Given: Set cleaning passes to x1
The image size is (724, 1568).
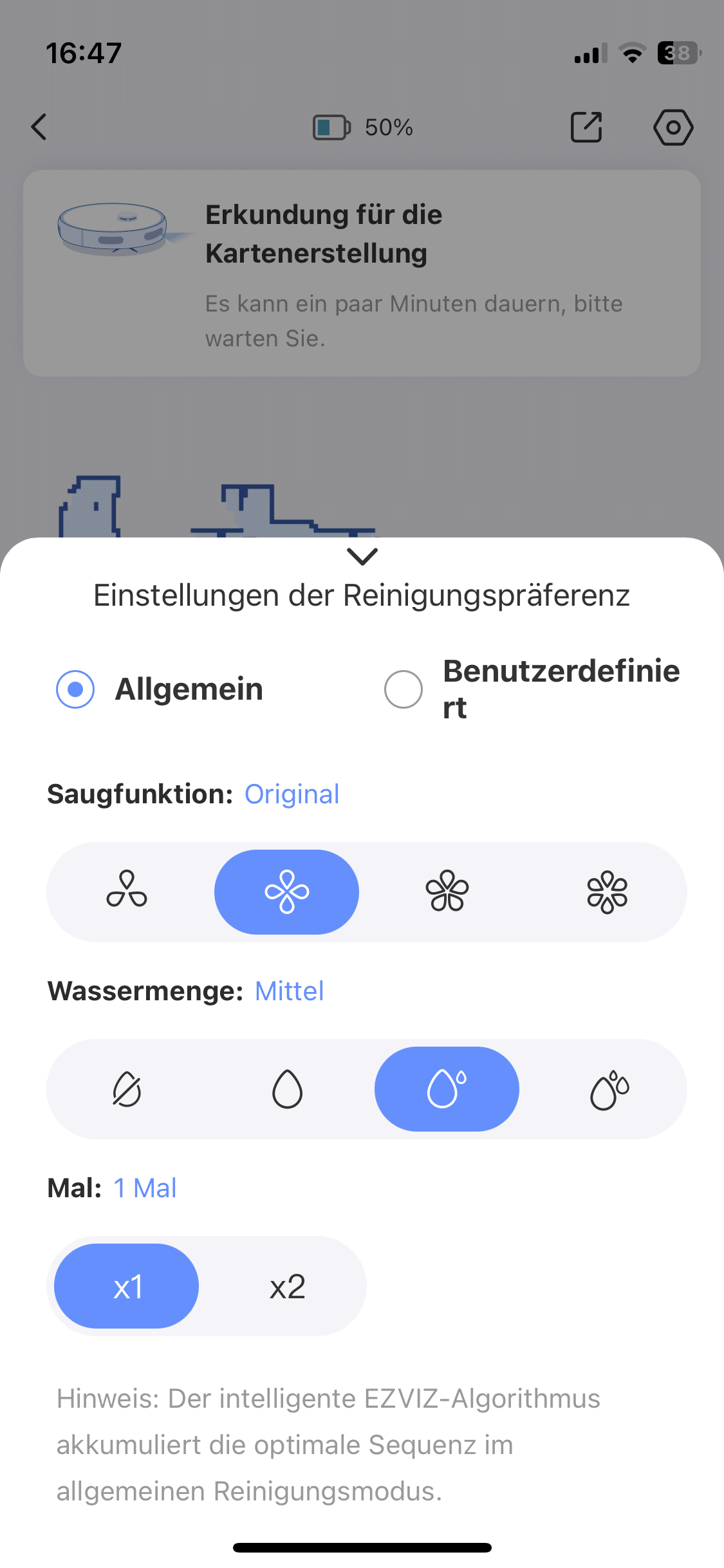Looking at the screenshot, I should [x=127, y=1286].
